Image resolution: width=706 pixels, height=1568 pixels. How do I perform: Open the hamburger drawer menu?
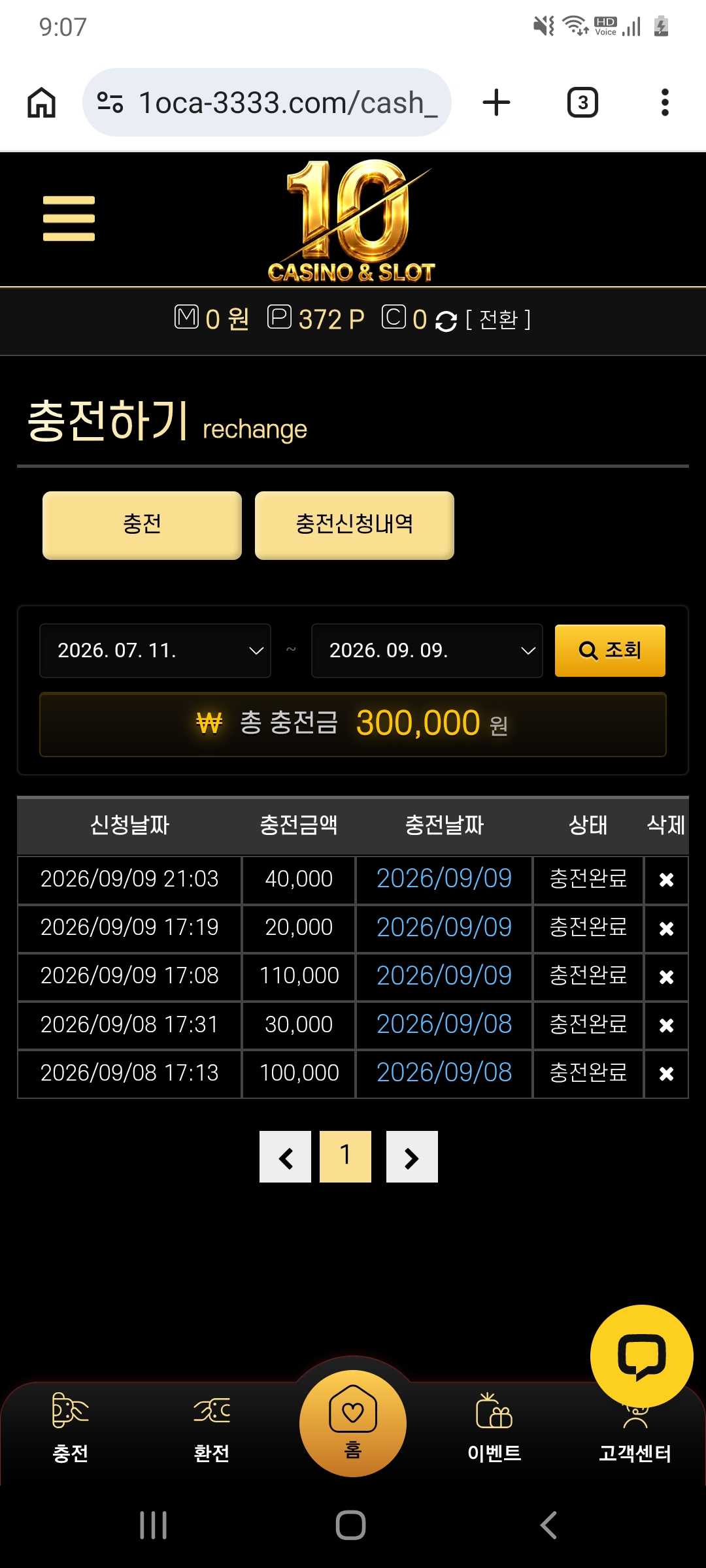point(69,218)
